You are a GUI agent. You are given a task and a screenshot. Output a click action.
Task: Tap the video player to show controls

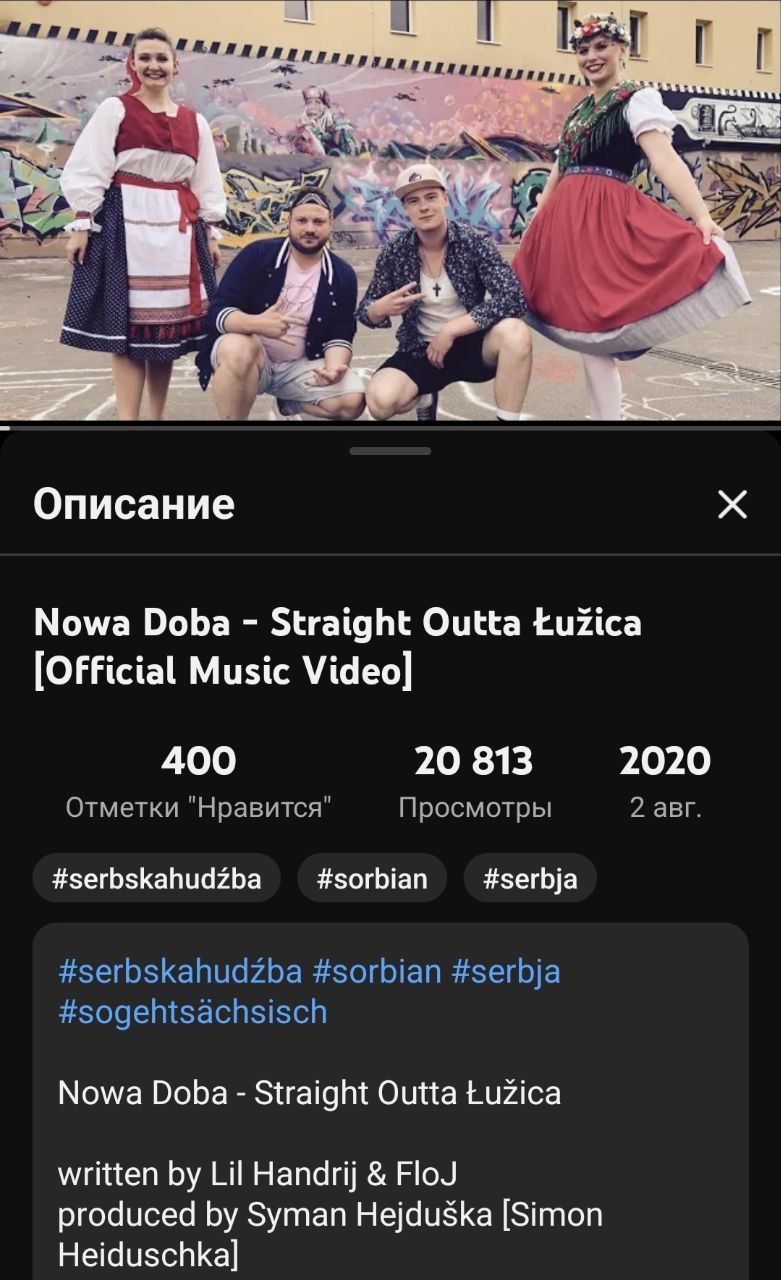tap(390, 210)
